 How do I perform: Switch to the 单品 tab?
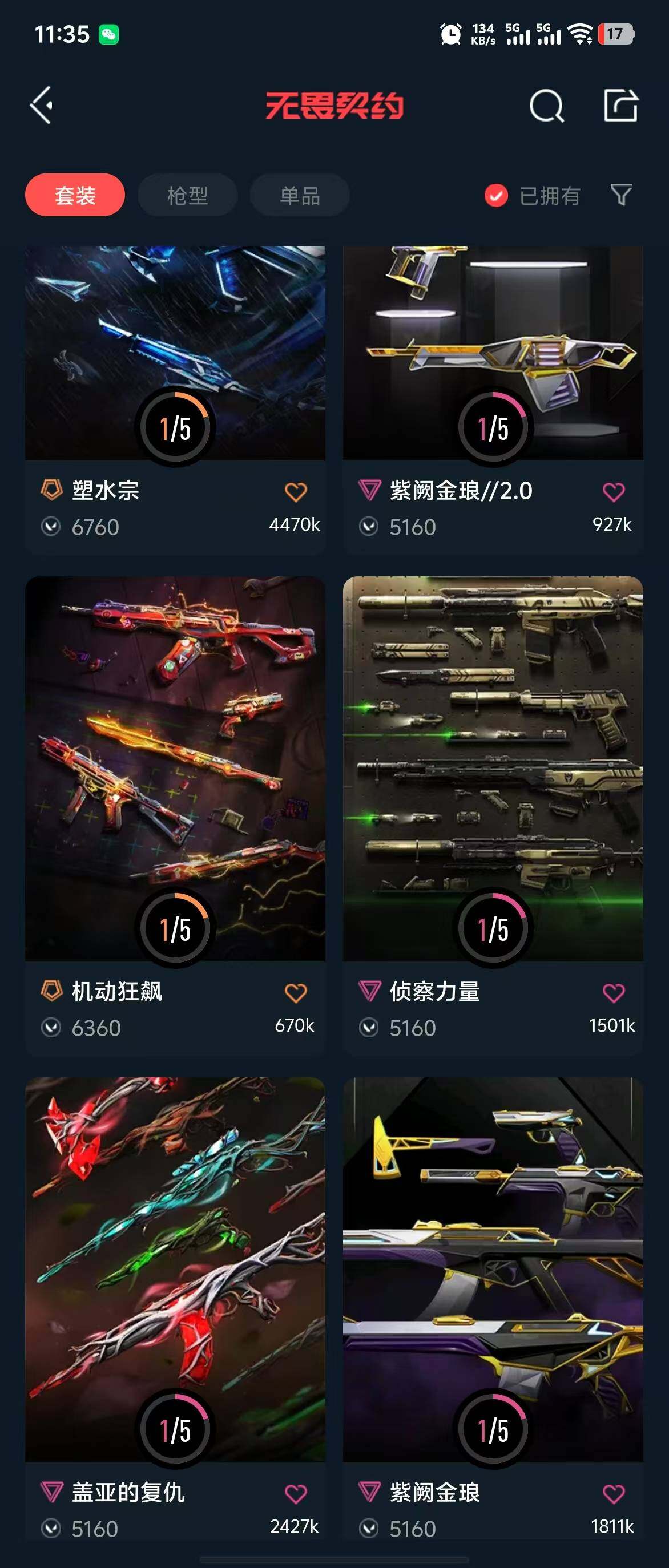(300, 195)
